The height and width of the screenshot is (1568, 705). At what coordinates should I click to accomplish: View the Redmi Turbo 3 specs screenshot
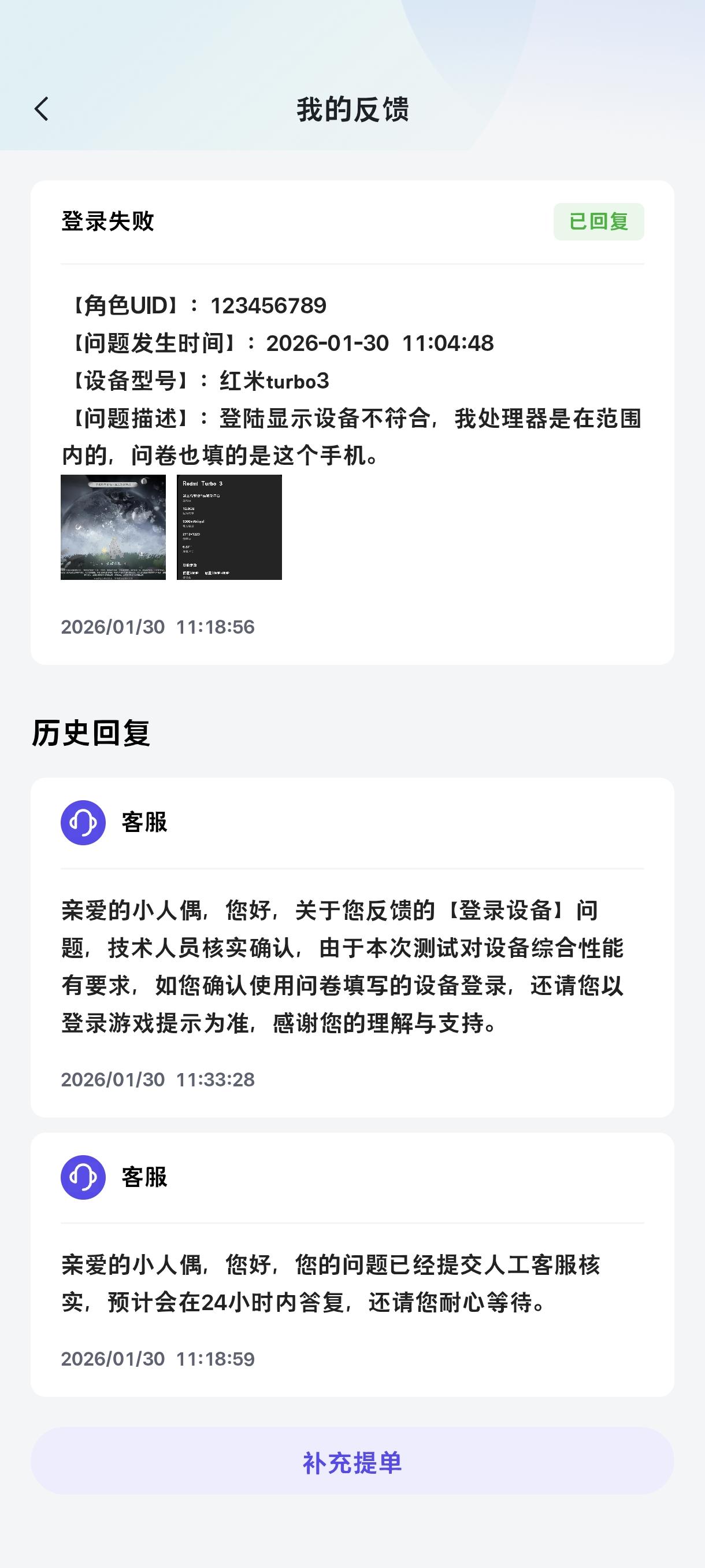(229, 527)
